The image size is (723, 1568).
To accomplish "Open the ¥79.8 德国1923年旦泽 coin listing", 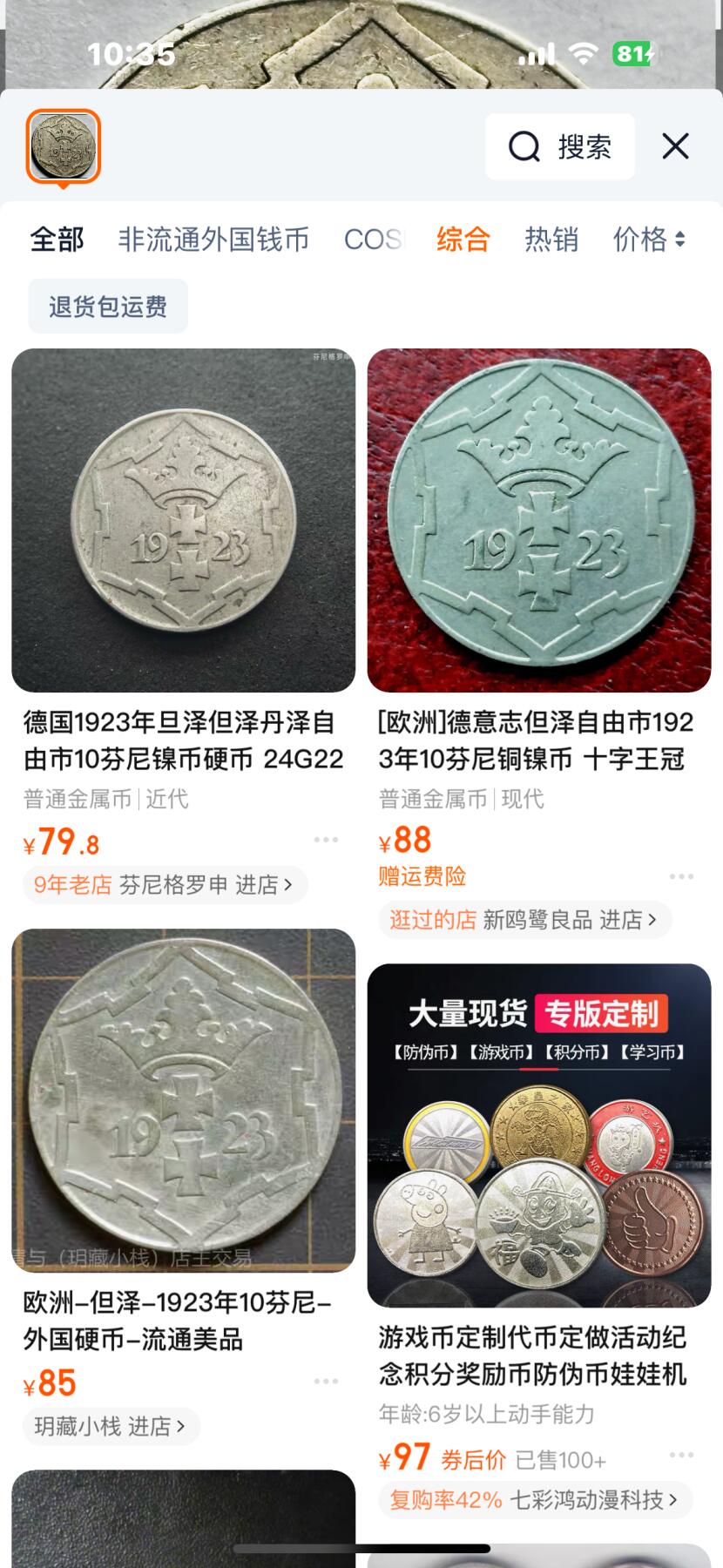I will (x=183, y=521).
